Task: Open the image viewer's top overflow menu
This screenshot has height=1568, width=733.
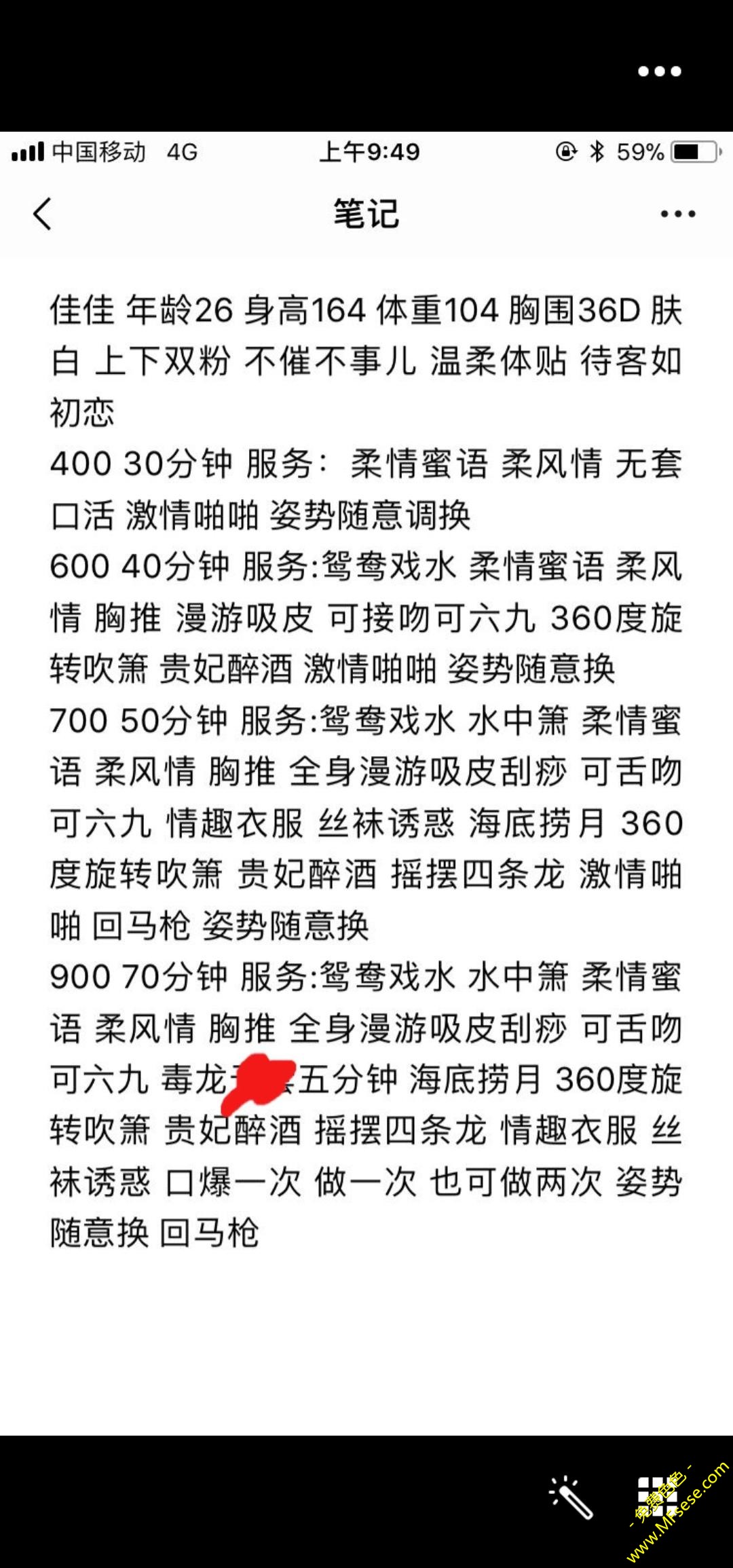Action: (x=659, y=71)
